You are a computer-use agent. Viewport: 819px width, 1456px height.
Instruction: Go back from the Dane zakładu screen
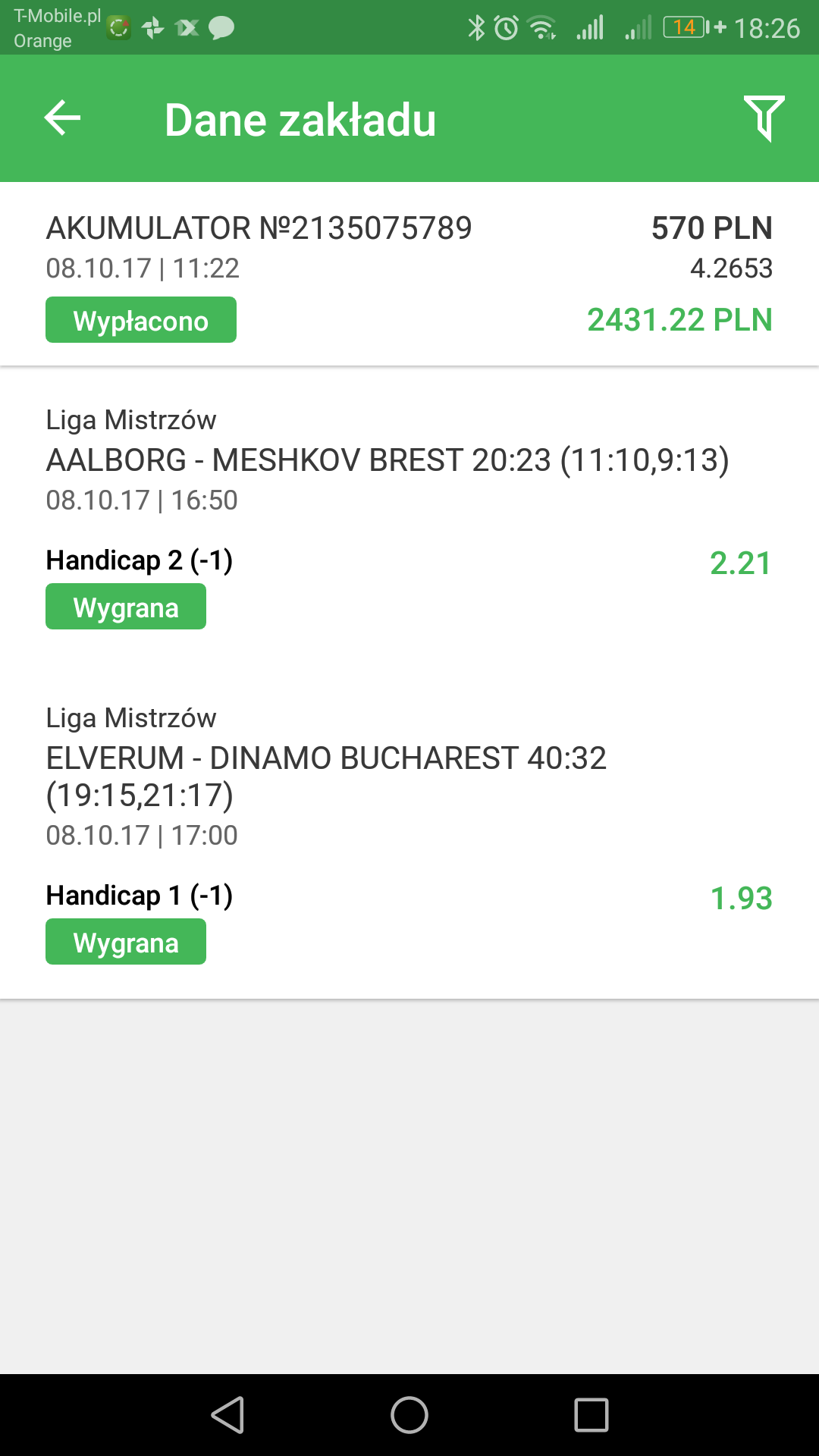coord(62,118)
